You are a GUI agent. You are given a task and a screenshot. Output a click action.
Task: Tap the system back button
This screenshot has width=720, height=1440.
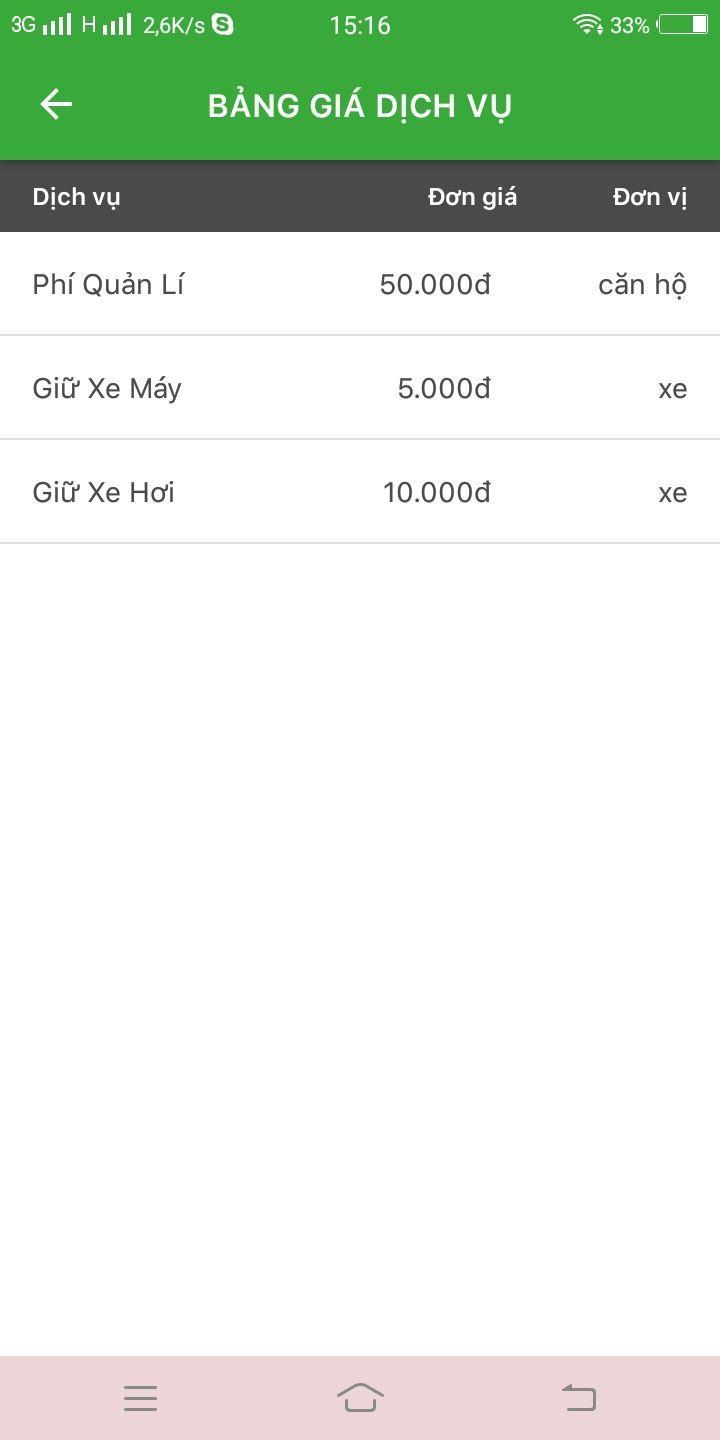coord(579,1397)
